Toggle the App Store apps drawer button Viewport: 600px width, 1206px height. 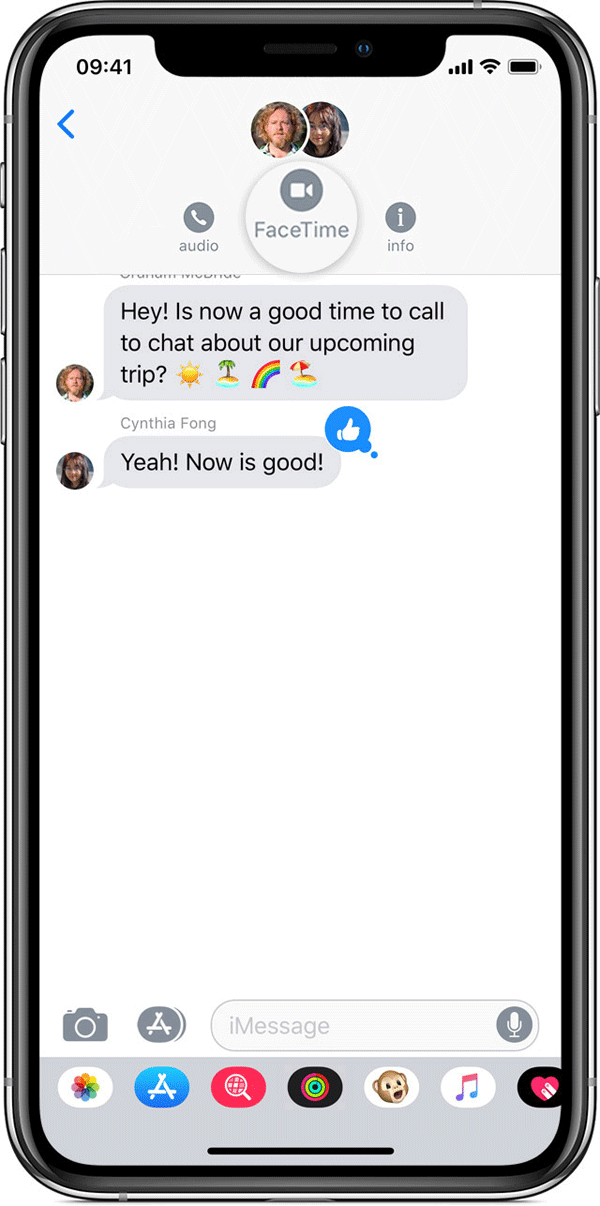click(x=161, y=1025)
